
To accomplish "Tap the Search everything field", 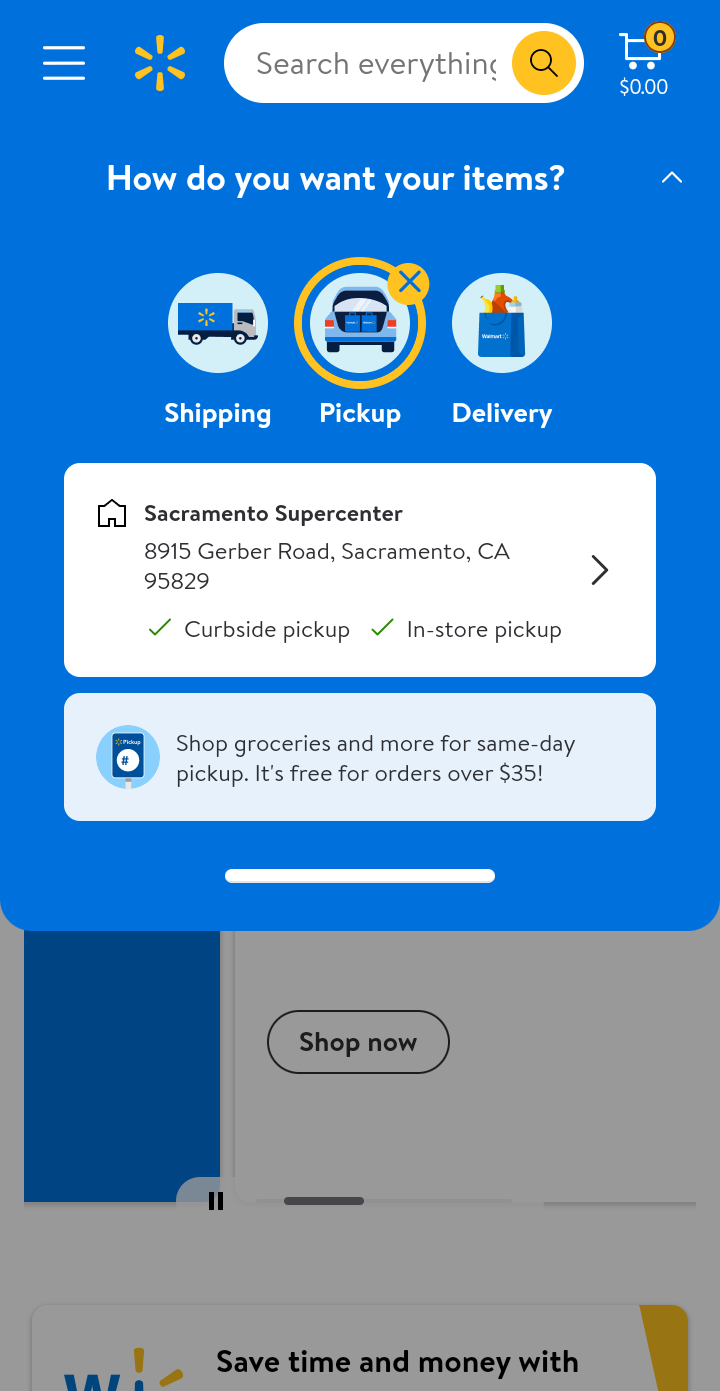I will click(x=375, y=64).
